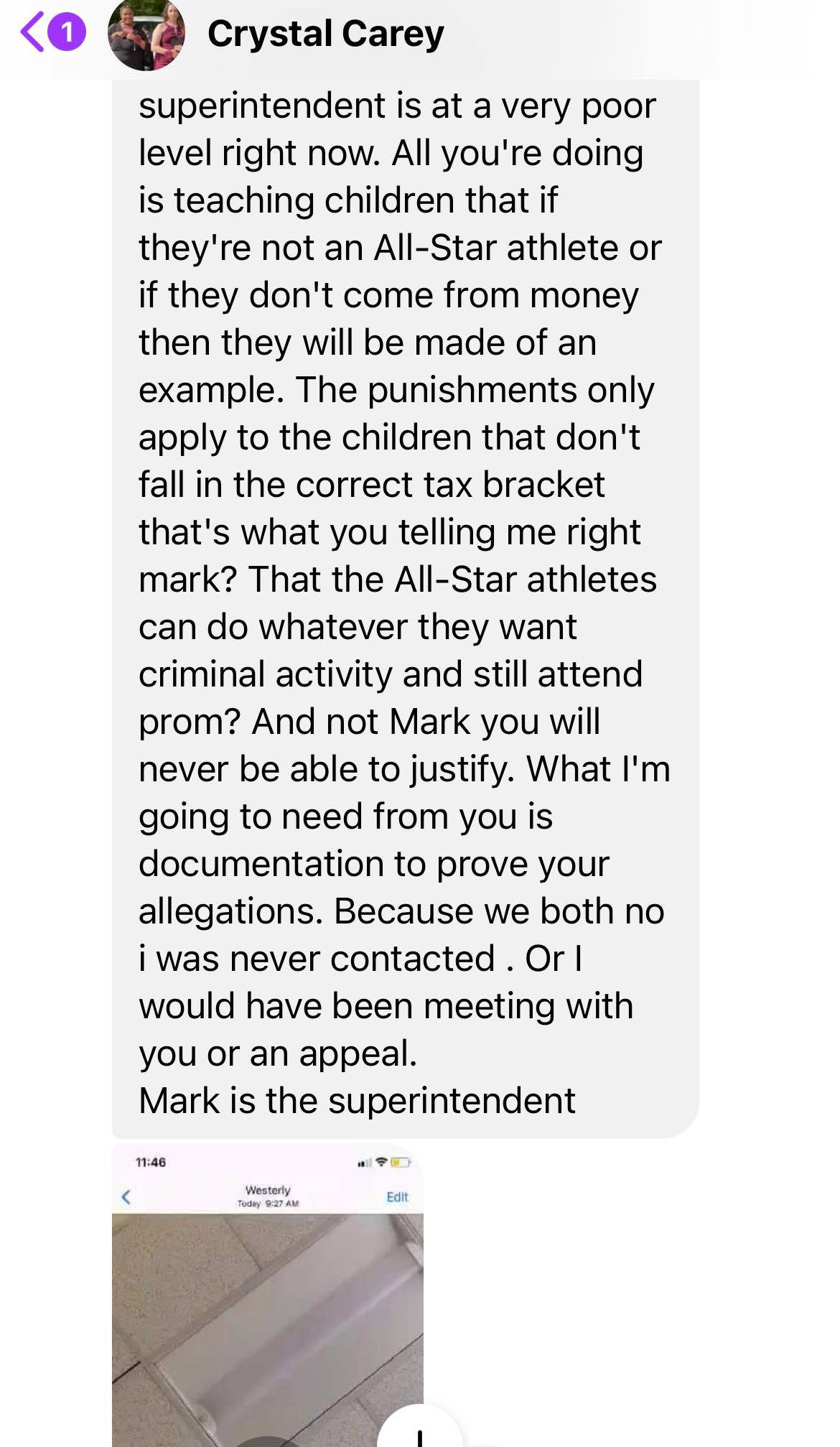Open Crystal Carey's chat details

click(x=325, y=34)
